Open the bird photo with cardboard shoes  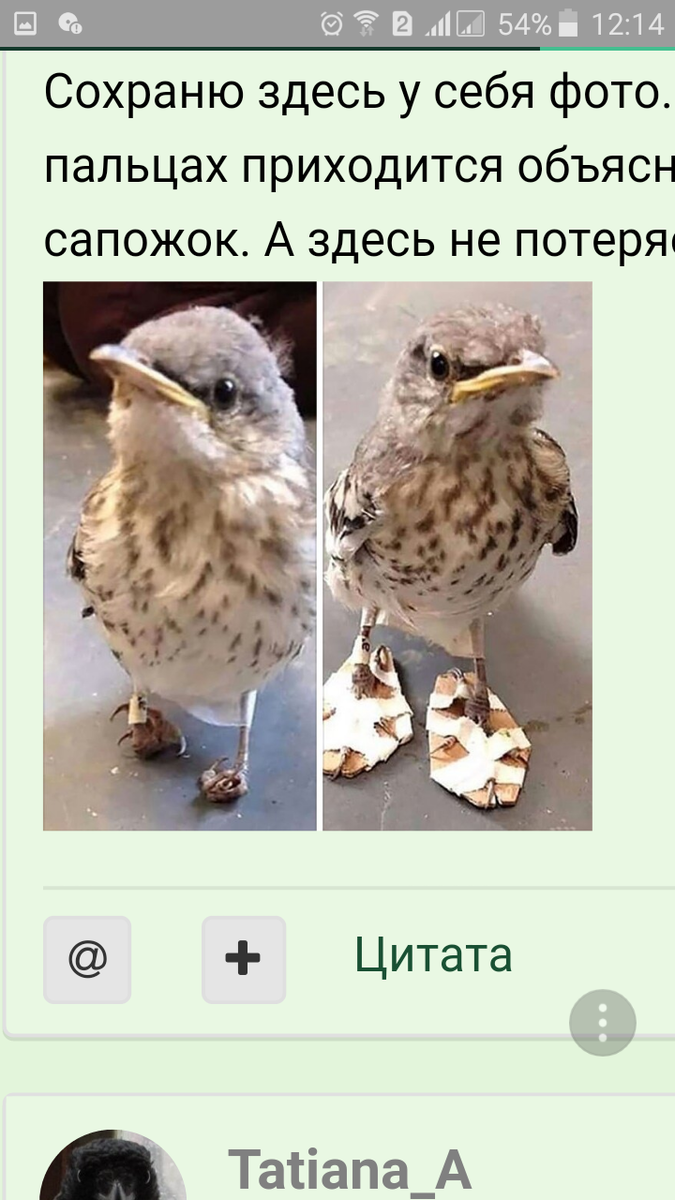tap(457, 556)
